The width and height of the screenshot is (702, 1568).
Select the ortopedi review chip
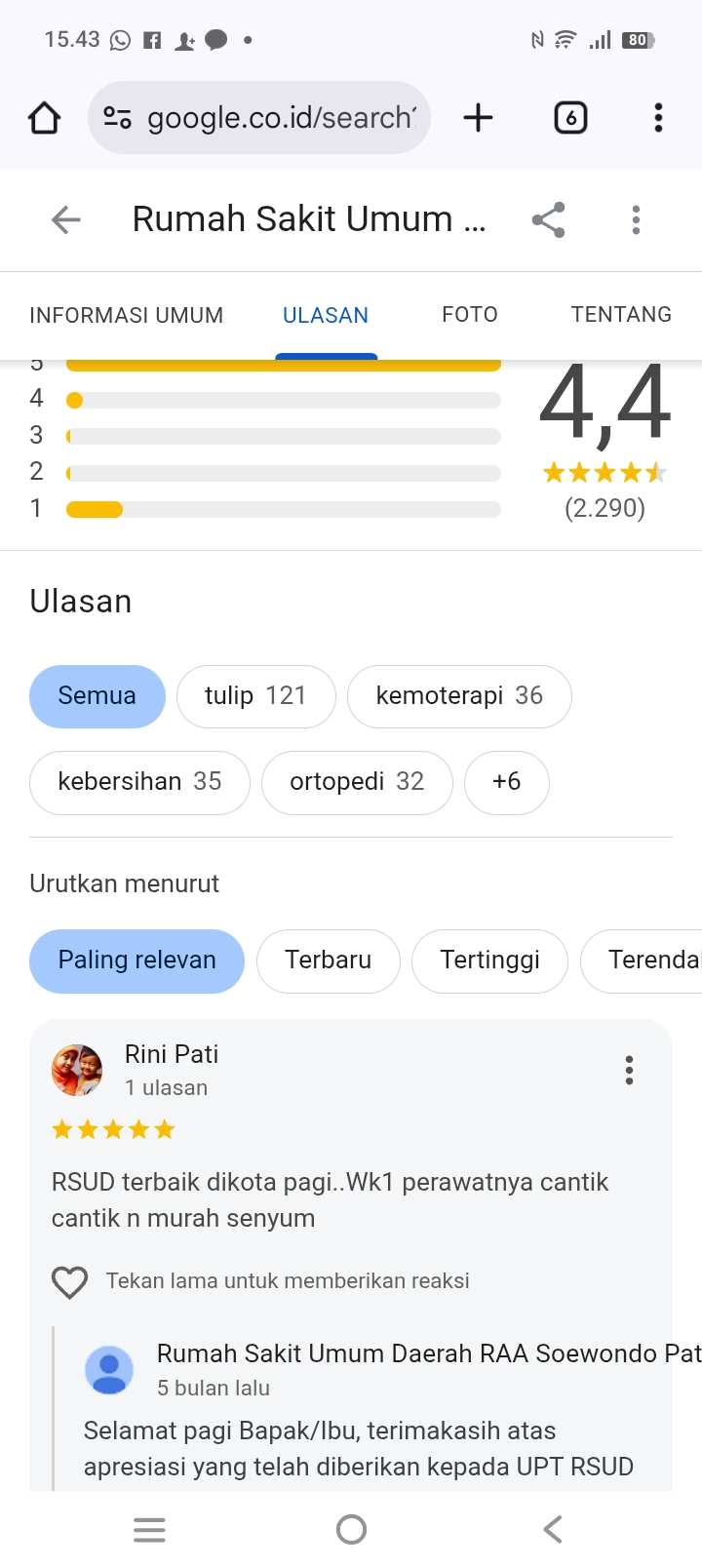coord(357,782)
